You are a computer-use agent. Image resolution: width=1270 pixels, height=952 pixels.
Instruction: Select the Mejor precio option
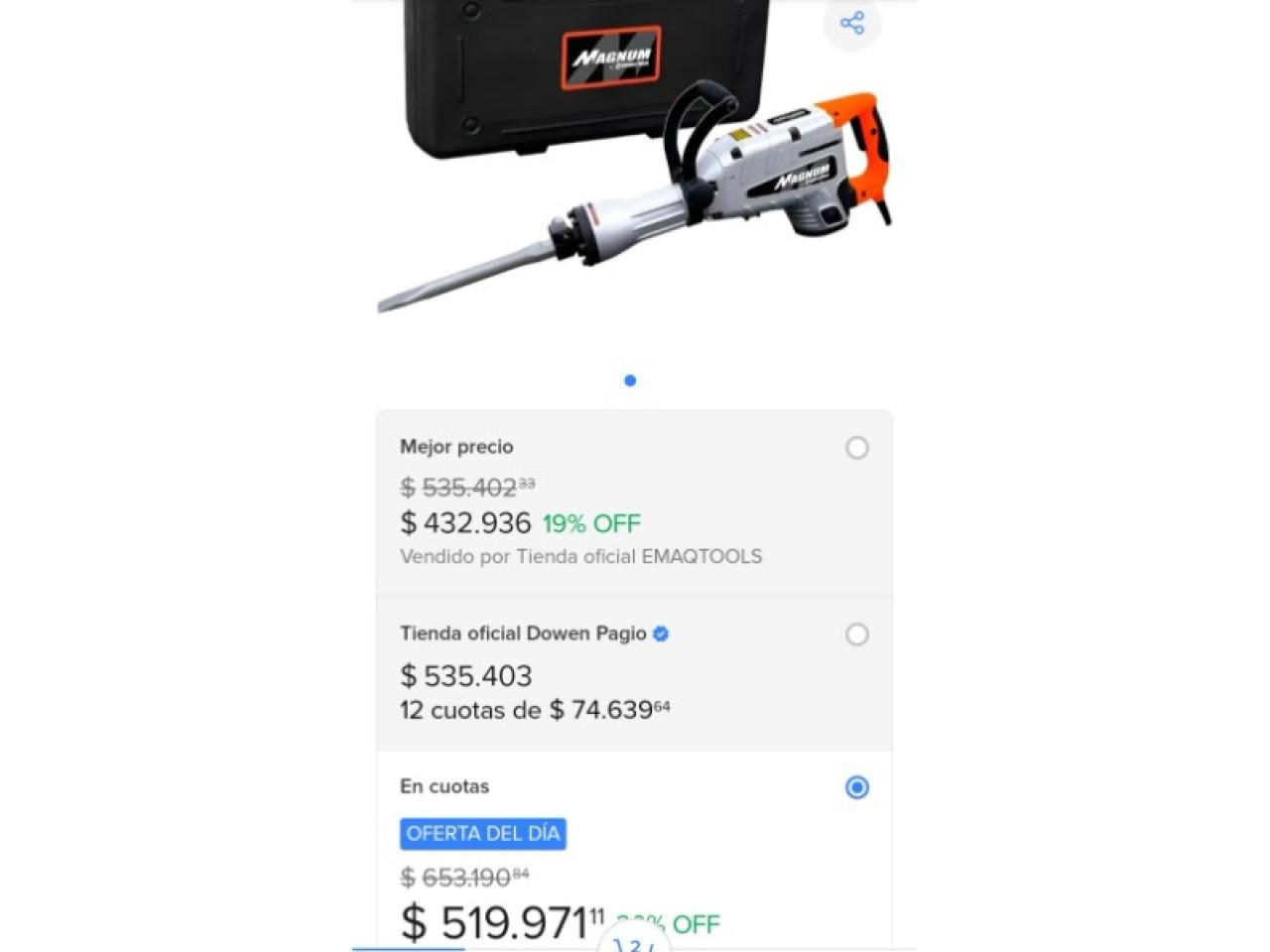pyautogui.click(x=856, y=448)
